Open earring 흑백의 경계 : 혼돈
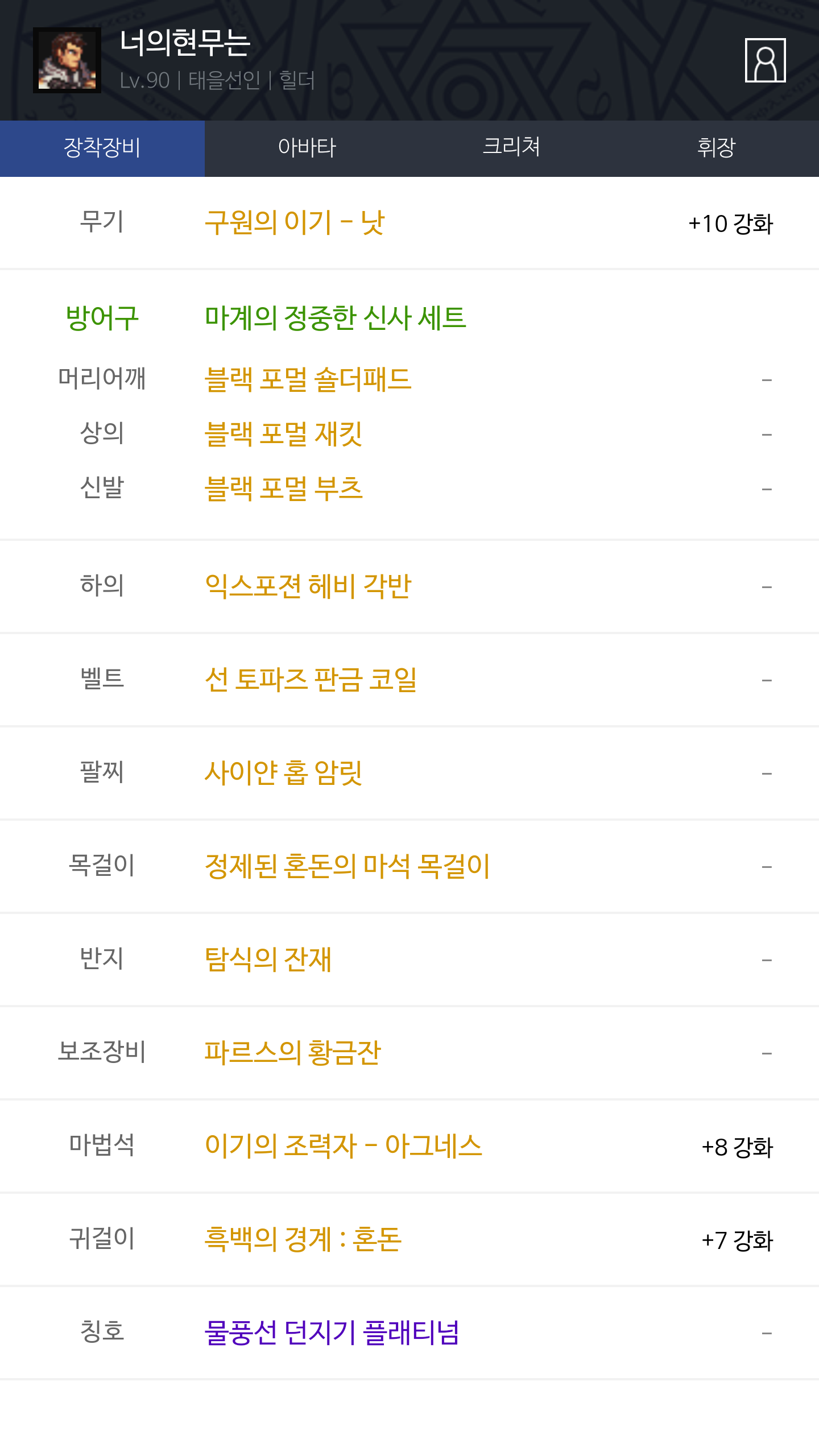 [303, 1239]
